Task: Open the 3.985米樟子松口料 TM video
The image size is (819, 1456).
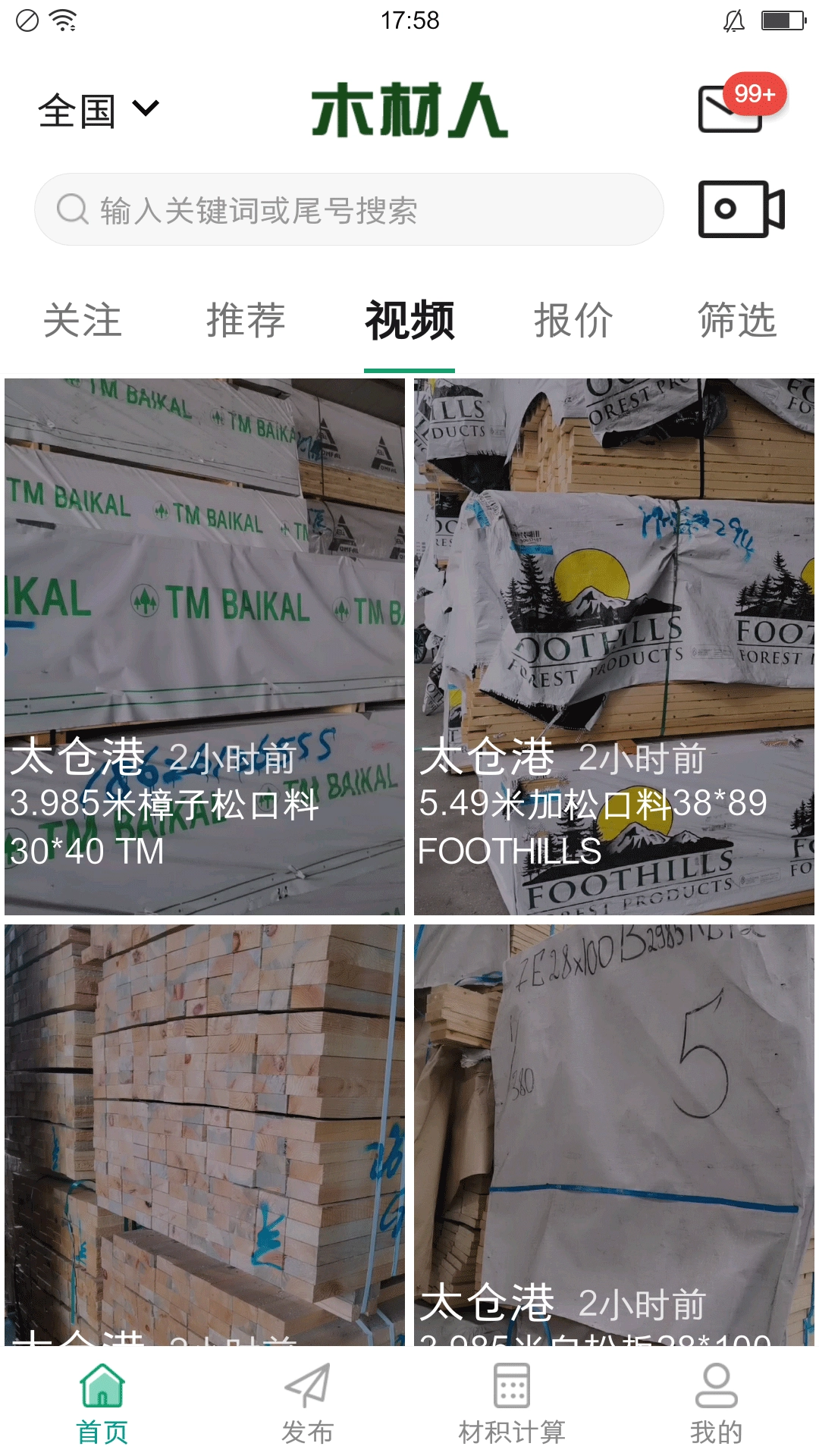Action: pyautogui.click(x=205, y=646)
